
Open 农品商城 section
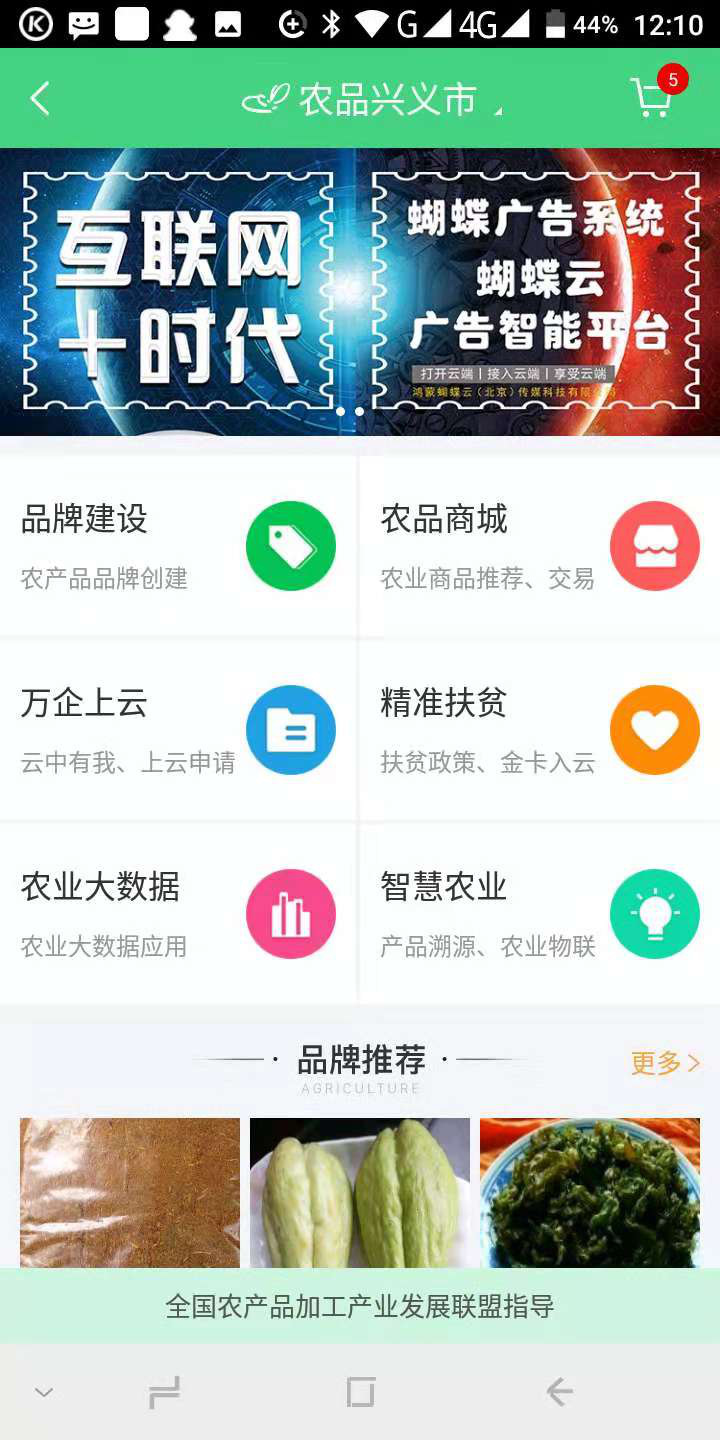pyautogui.click(x=539, y=546)
